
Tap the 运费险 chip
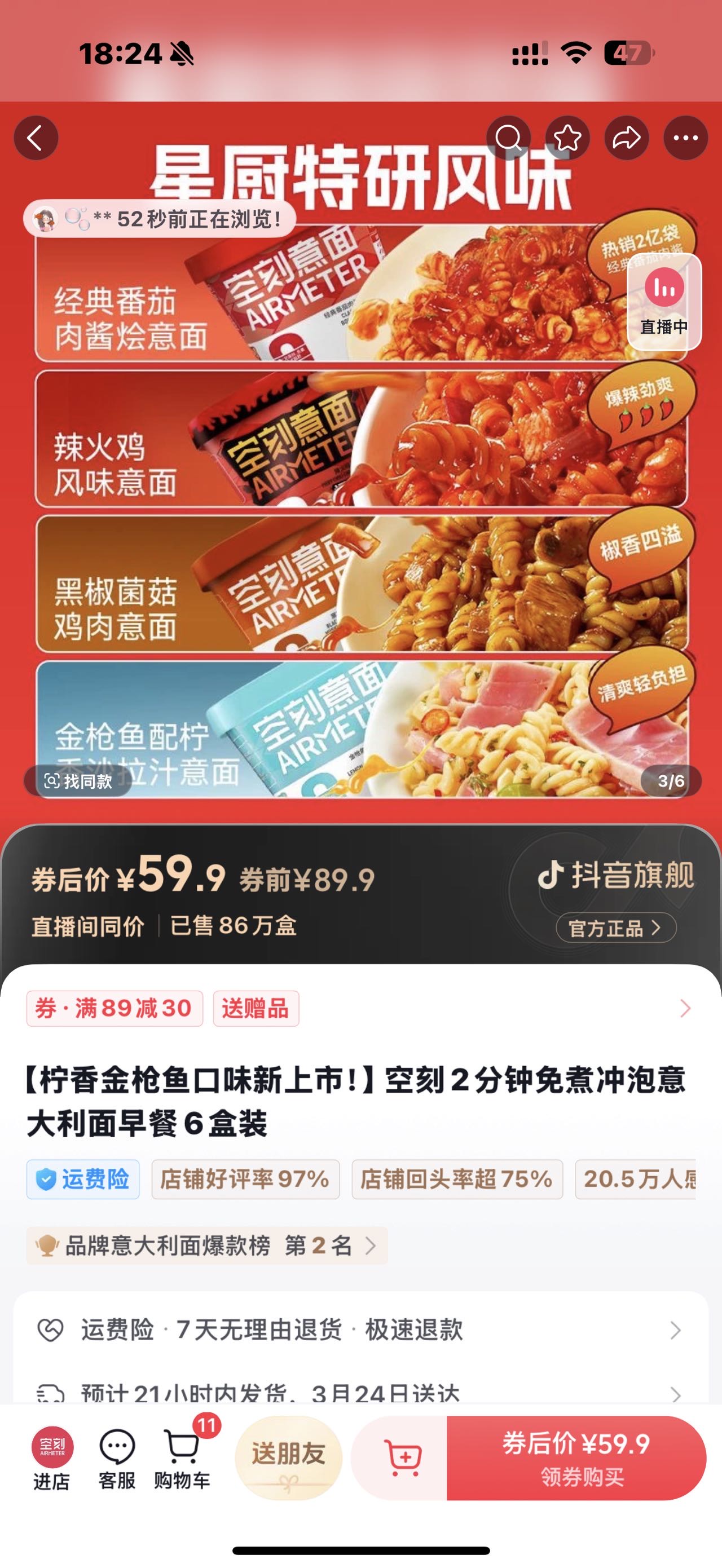pyautogui.click(x=83, y=1179)
